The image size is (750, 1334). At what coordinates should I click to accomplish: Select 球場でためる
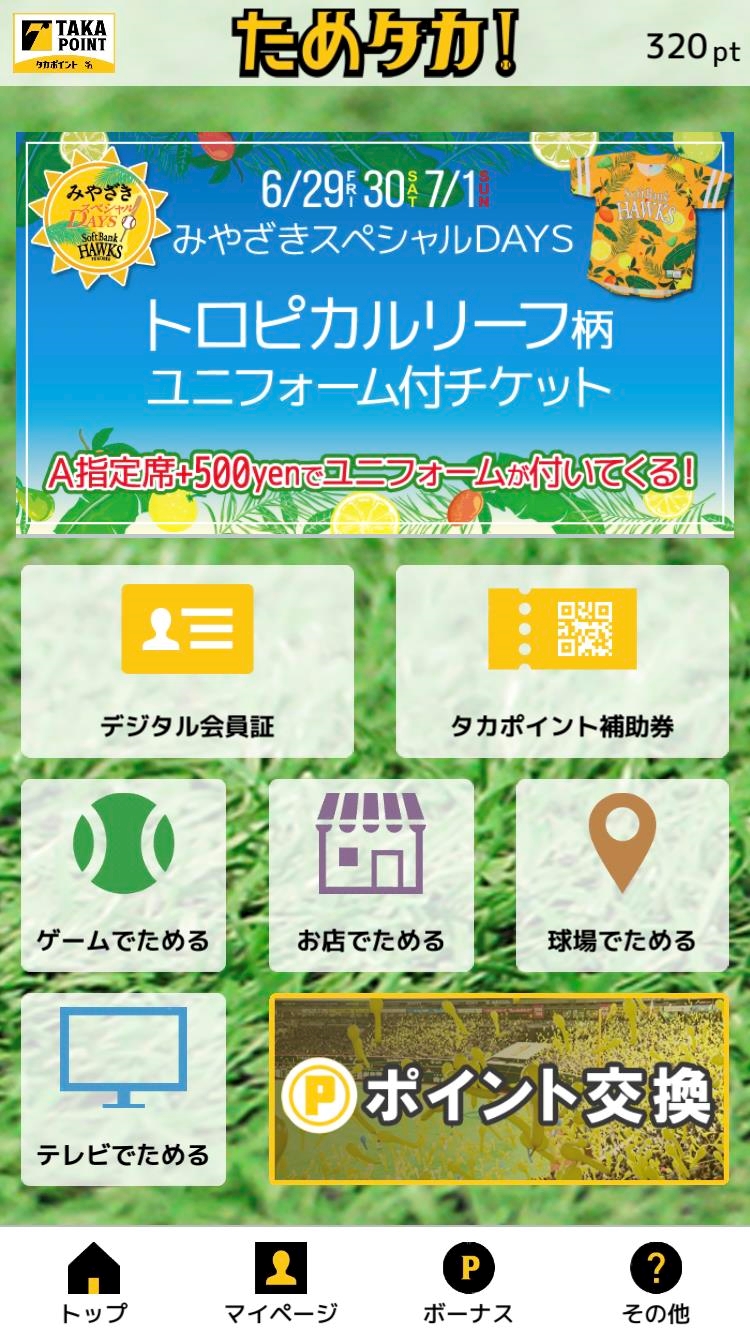[622, 875]
